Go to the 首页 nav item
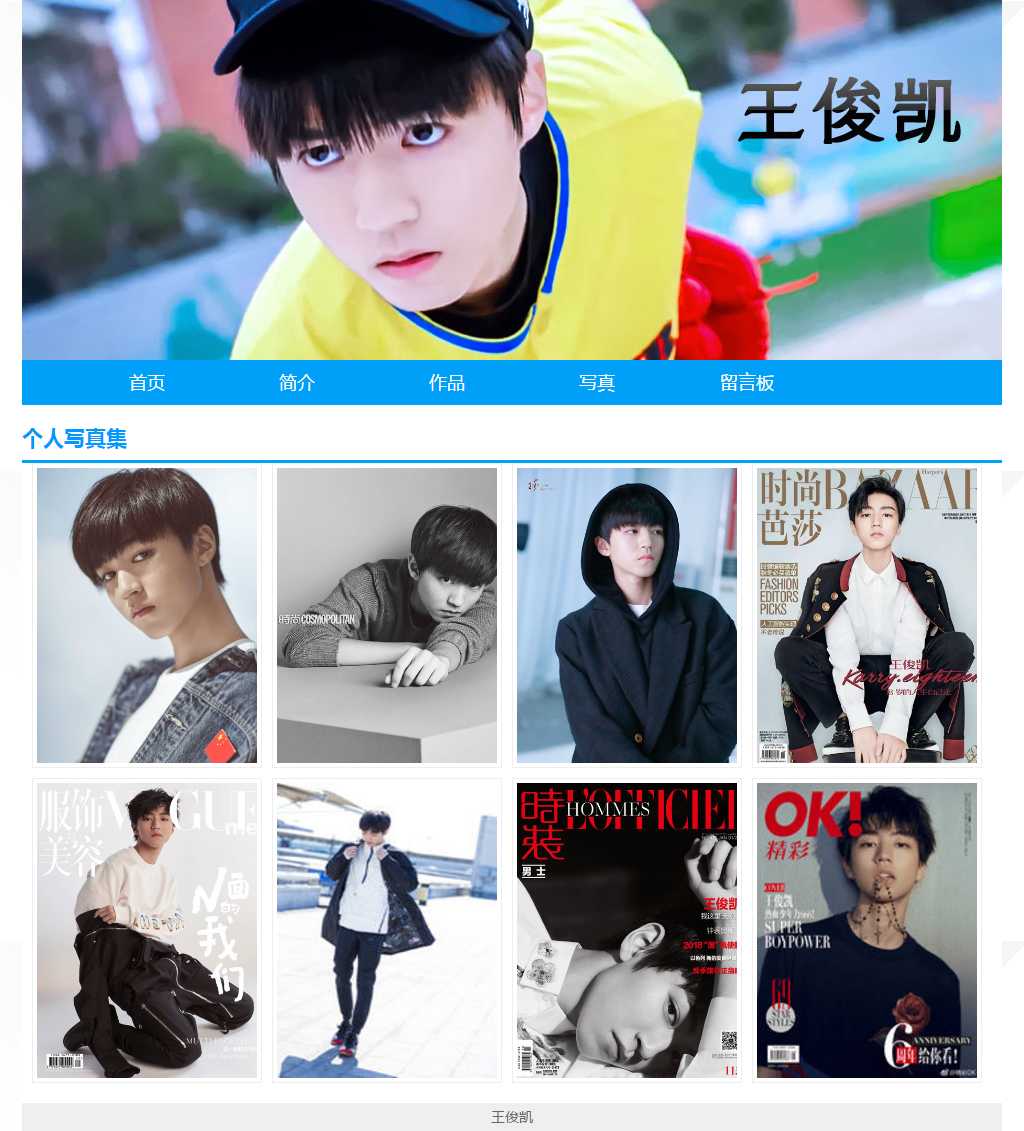The width and height of the screenshot is (1024, 1131). (x=147, y=383)
